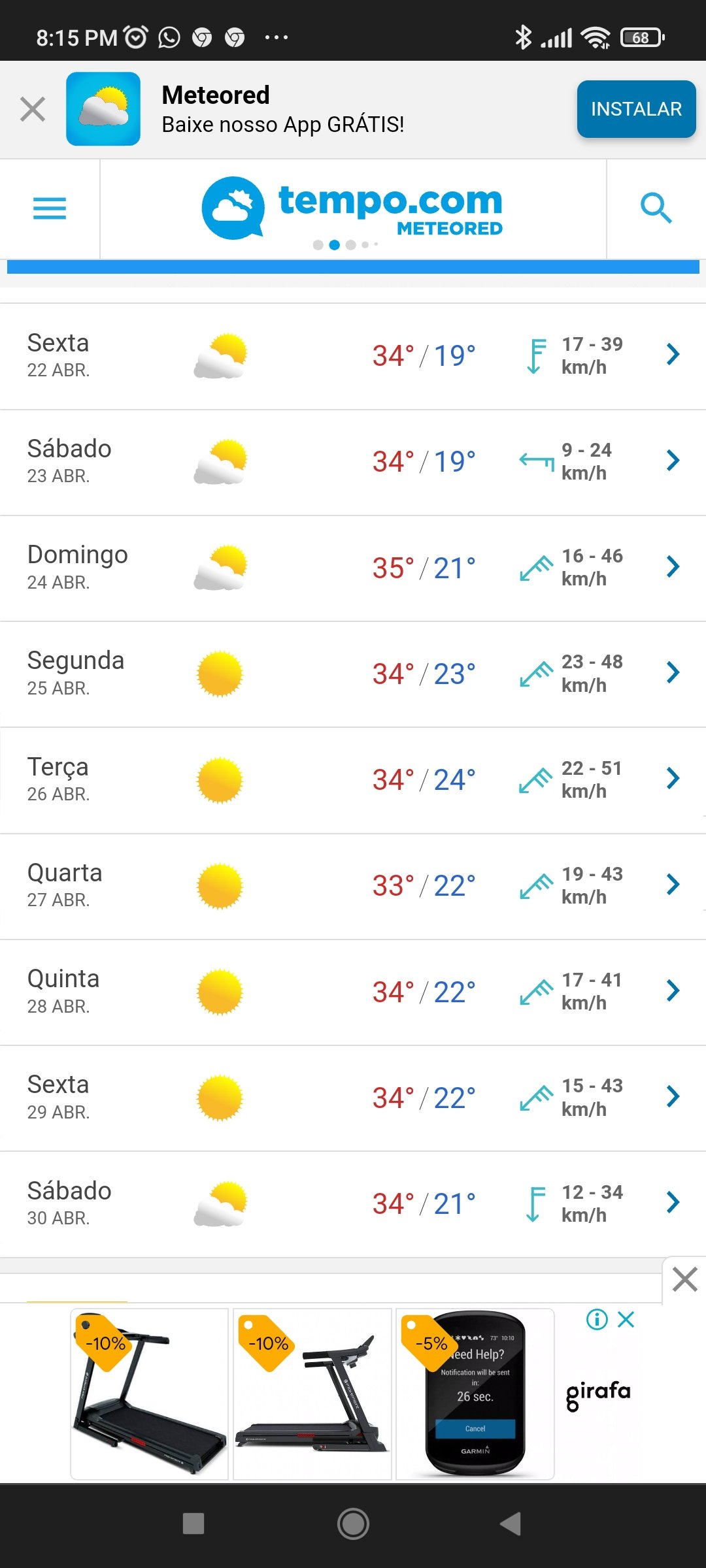Select the Terça 26 ABR. row

353,781
